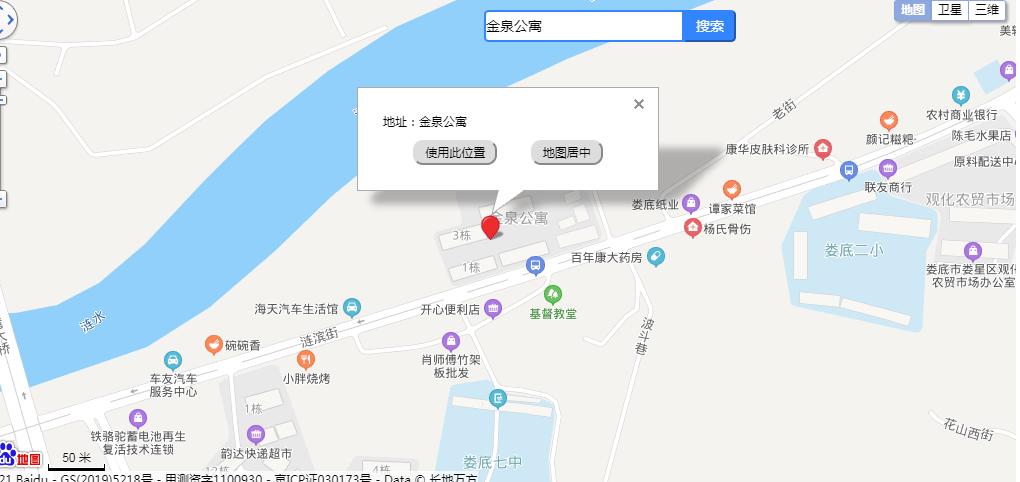
Task: Open the 基督教堂 map marker
Action: pyautogui.click(x=552, y=295)
